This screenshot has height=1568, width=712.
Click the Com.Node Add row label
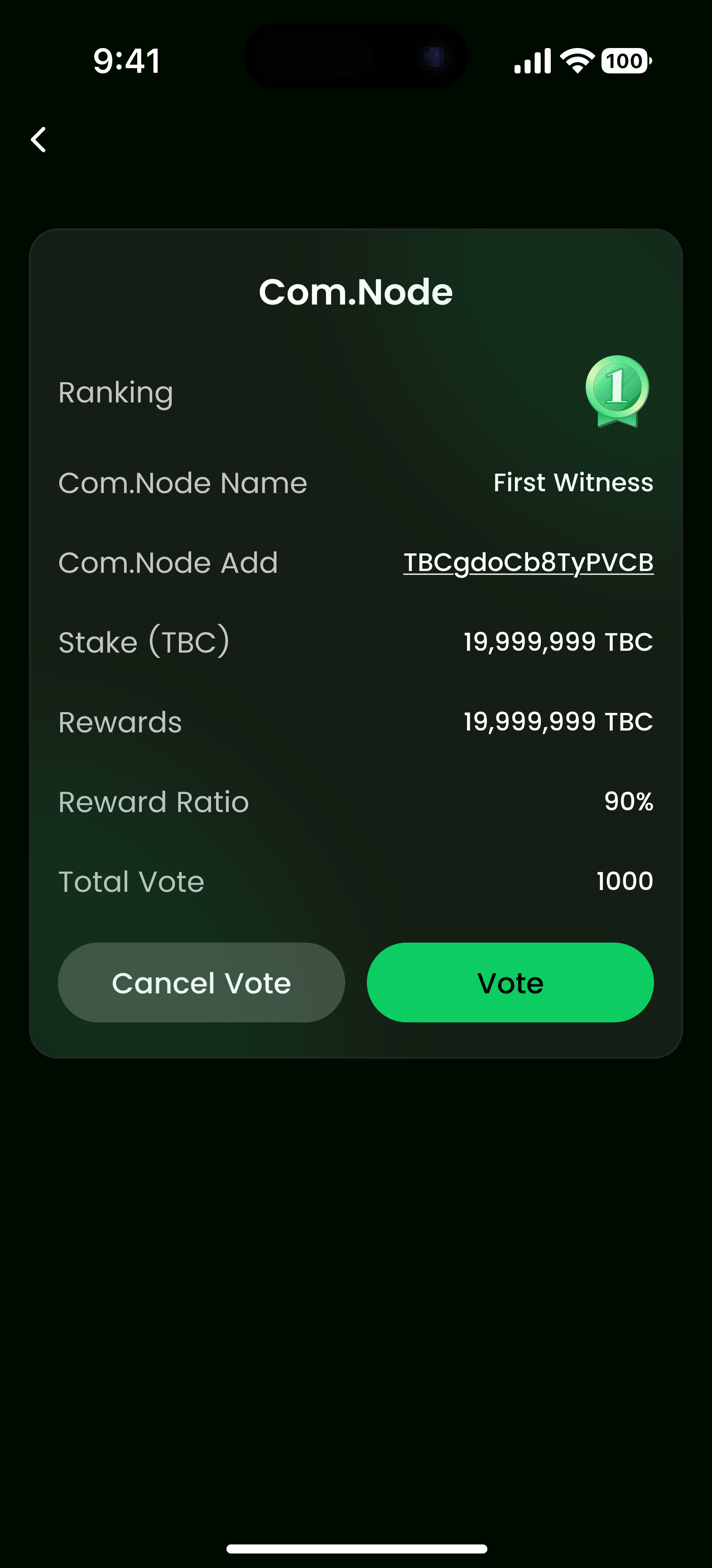click(x=168, y=562)
